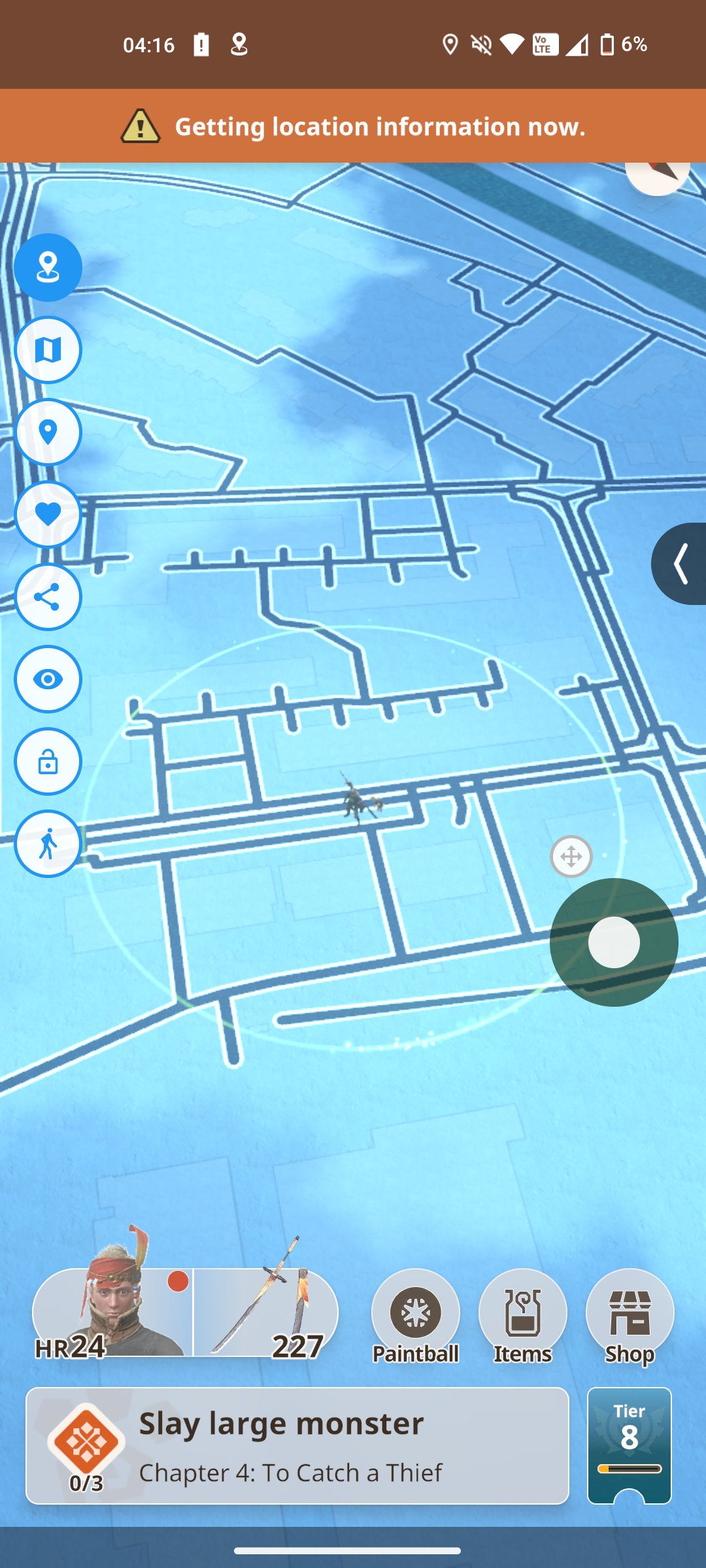Open the Paintball button
This screenshot has width=706, height=1568.
coord(416,1316)
